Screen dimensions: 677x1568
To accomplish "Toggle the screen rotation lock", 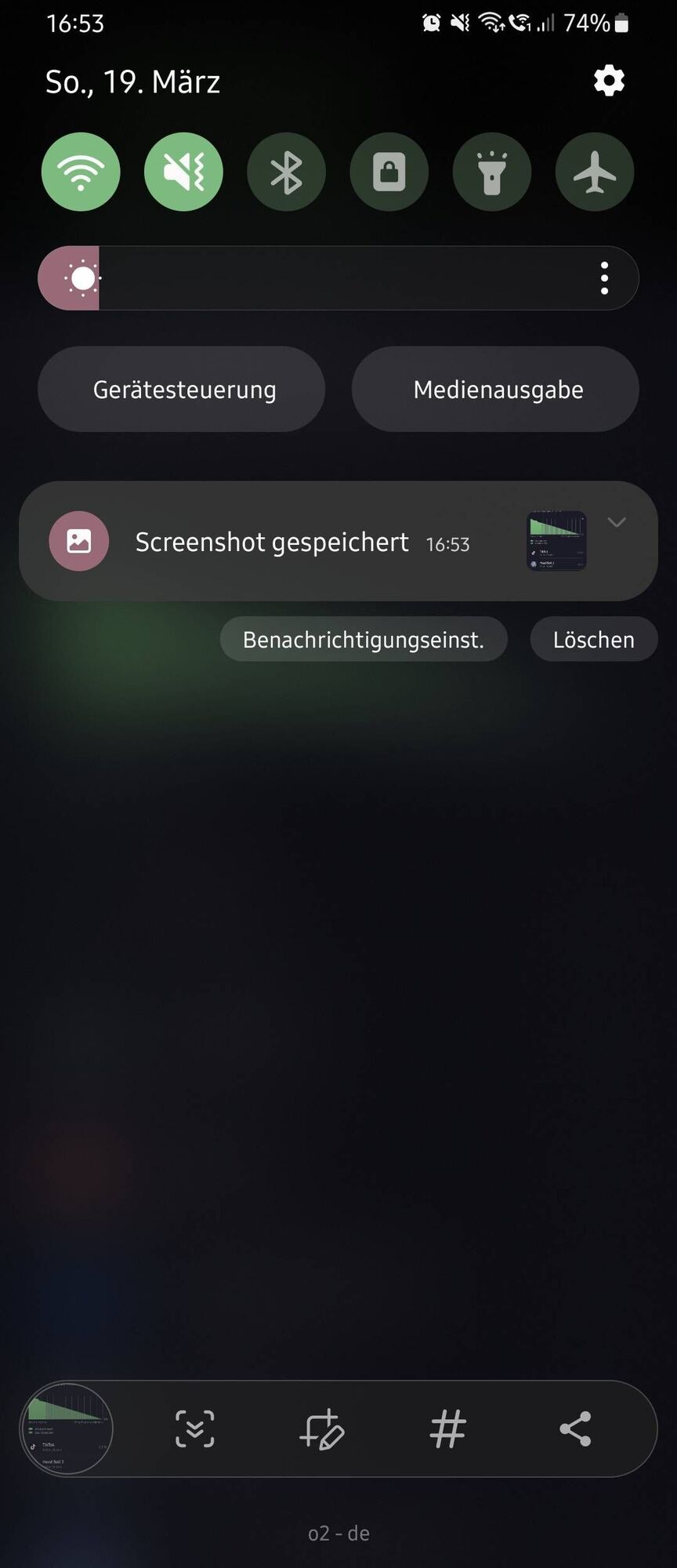I will tap(389, 172).
